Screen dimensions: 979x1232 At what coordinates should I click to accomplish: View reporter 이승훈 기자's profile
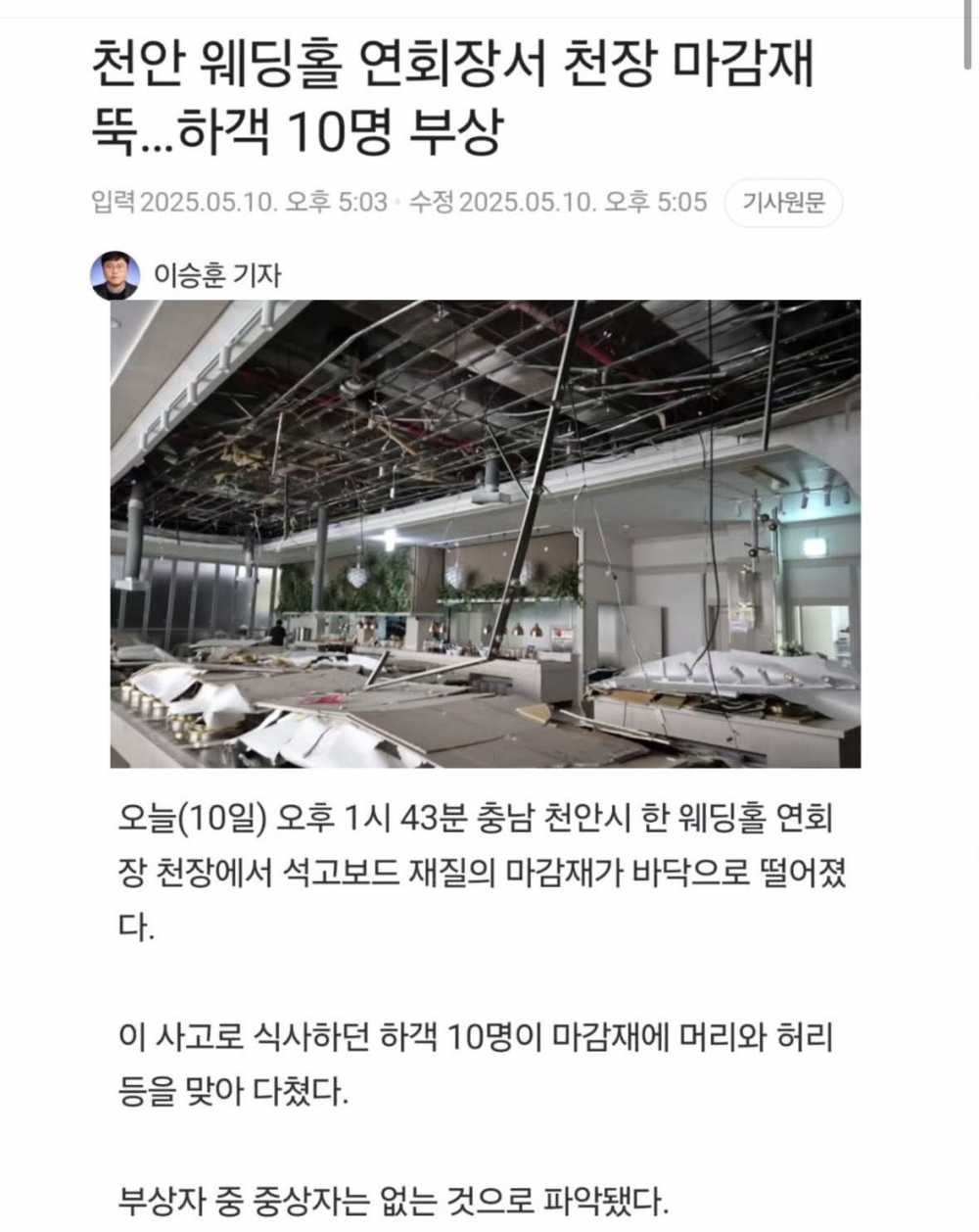(216, 275)
